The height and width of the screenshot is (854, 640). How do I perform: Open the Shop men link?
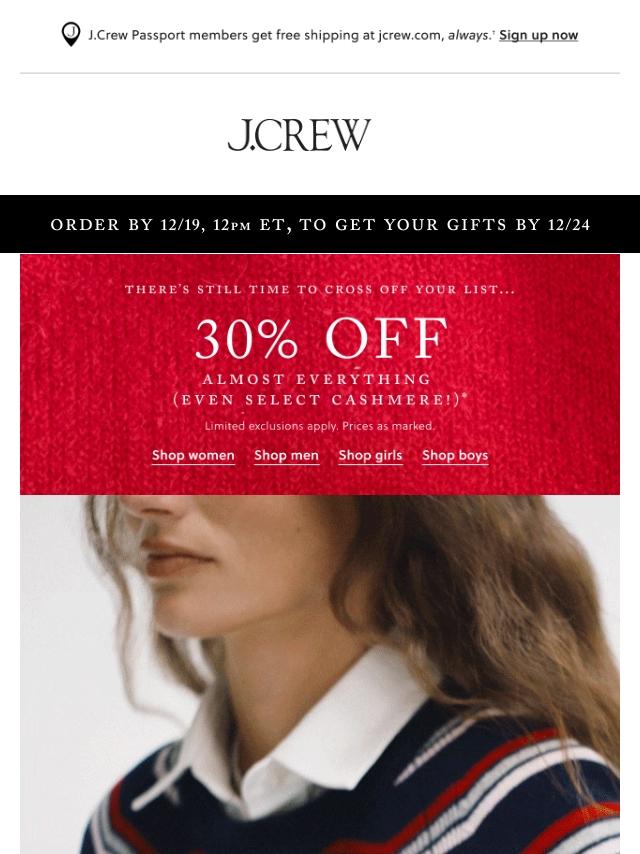coord(286,455)
